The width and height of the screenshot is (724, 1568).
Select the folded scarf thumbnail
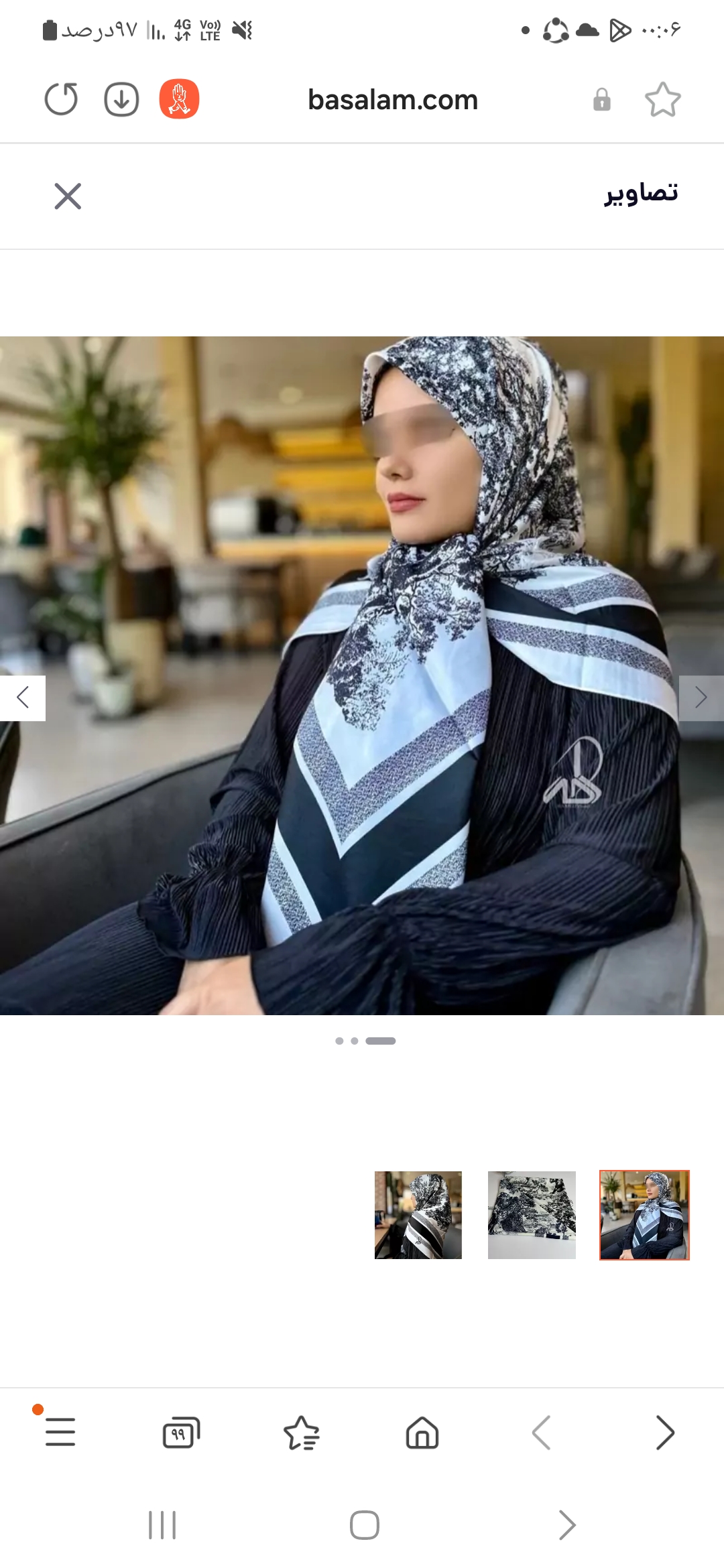[x=532, y=1215]
